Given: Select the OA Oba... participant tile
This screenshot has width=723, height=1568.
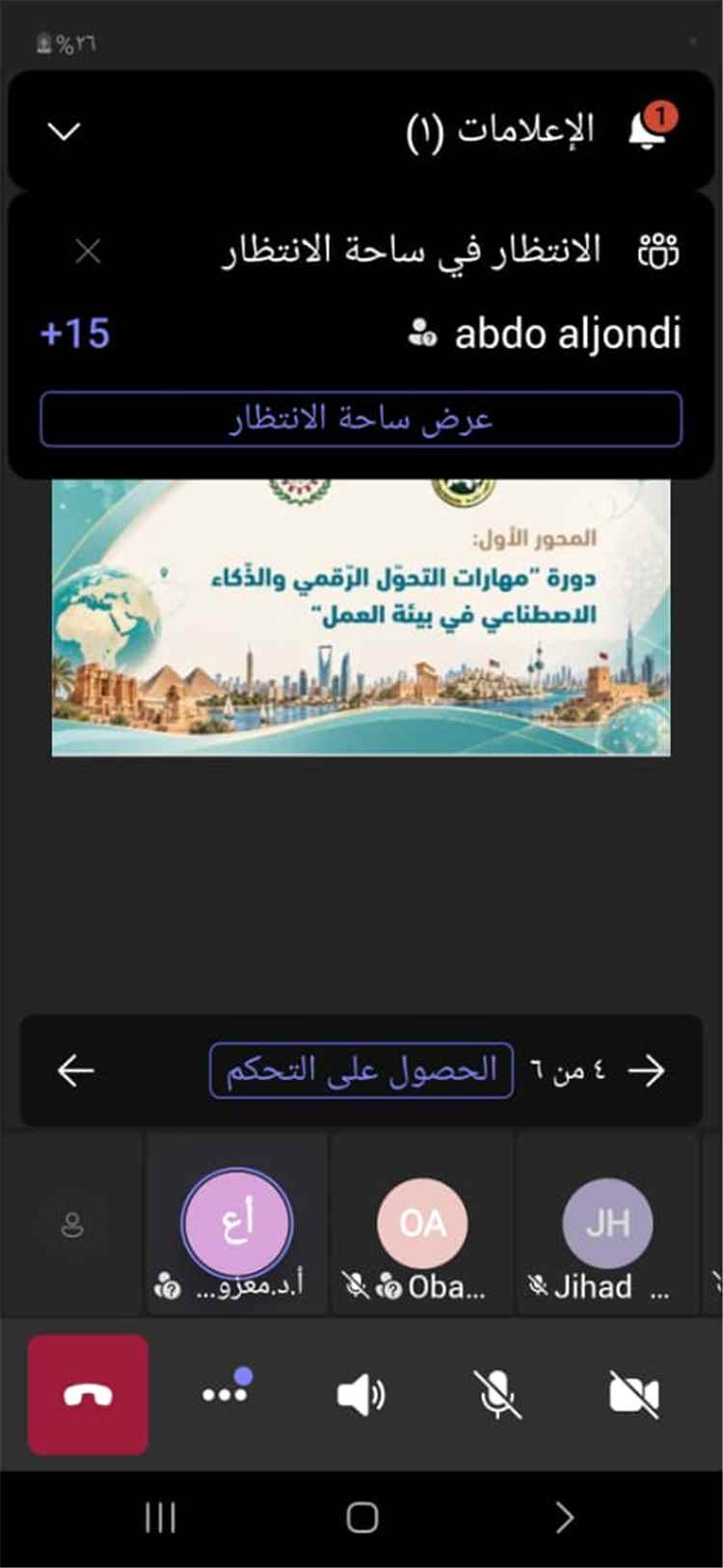Looking at the screenshot, I should [x=422, y=1224].
